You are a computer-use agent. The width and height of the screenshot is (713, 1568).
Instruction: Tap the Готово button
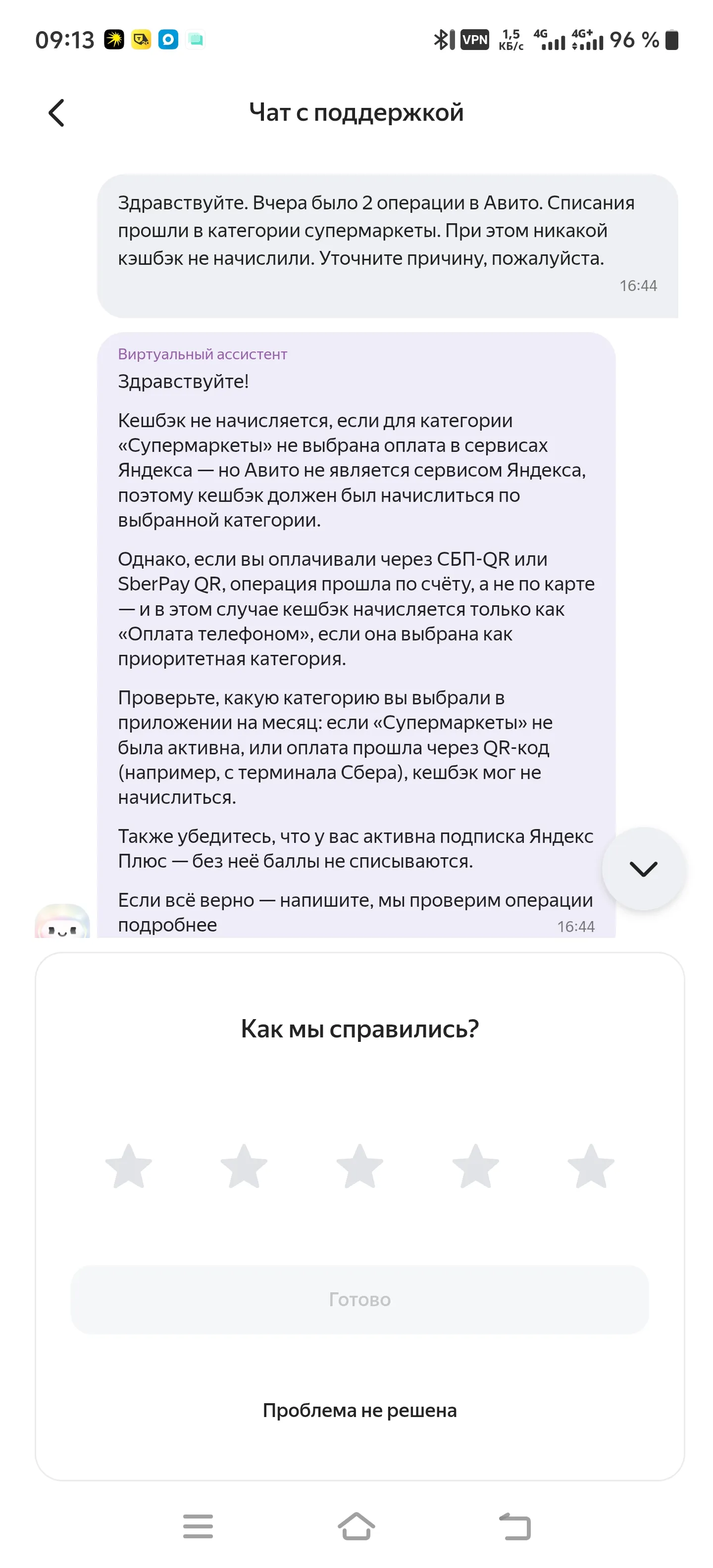click(360, 1300)
